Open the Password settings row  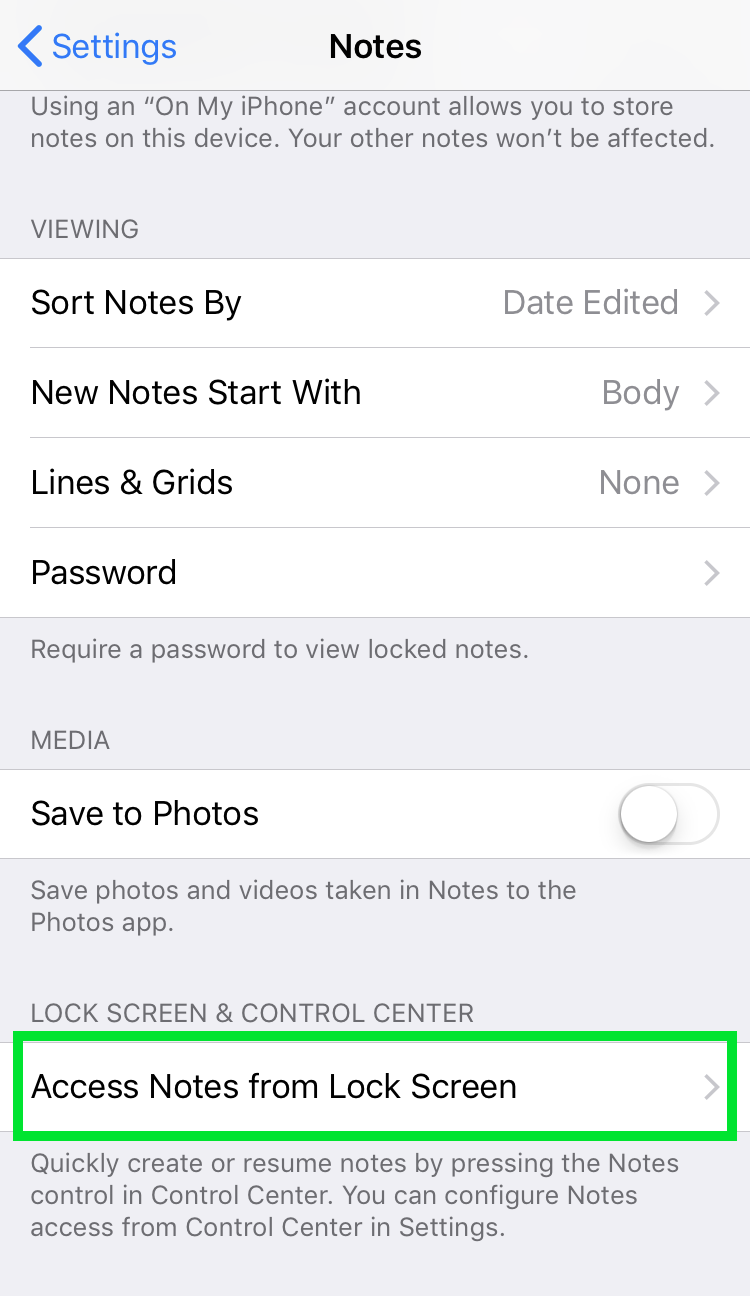tap(375, 573)
